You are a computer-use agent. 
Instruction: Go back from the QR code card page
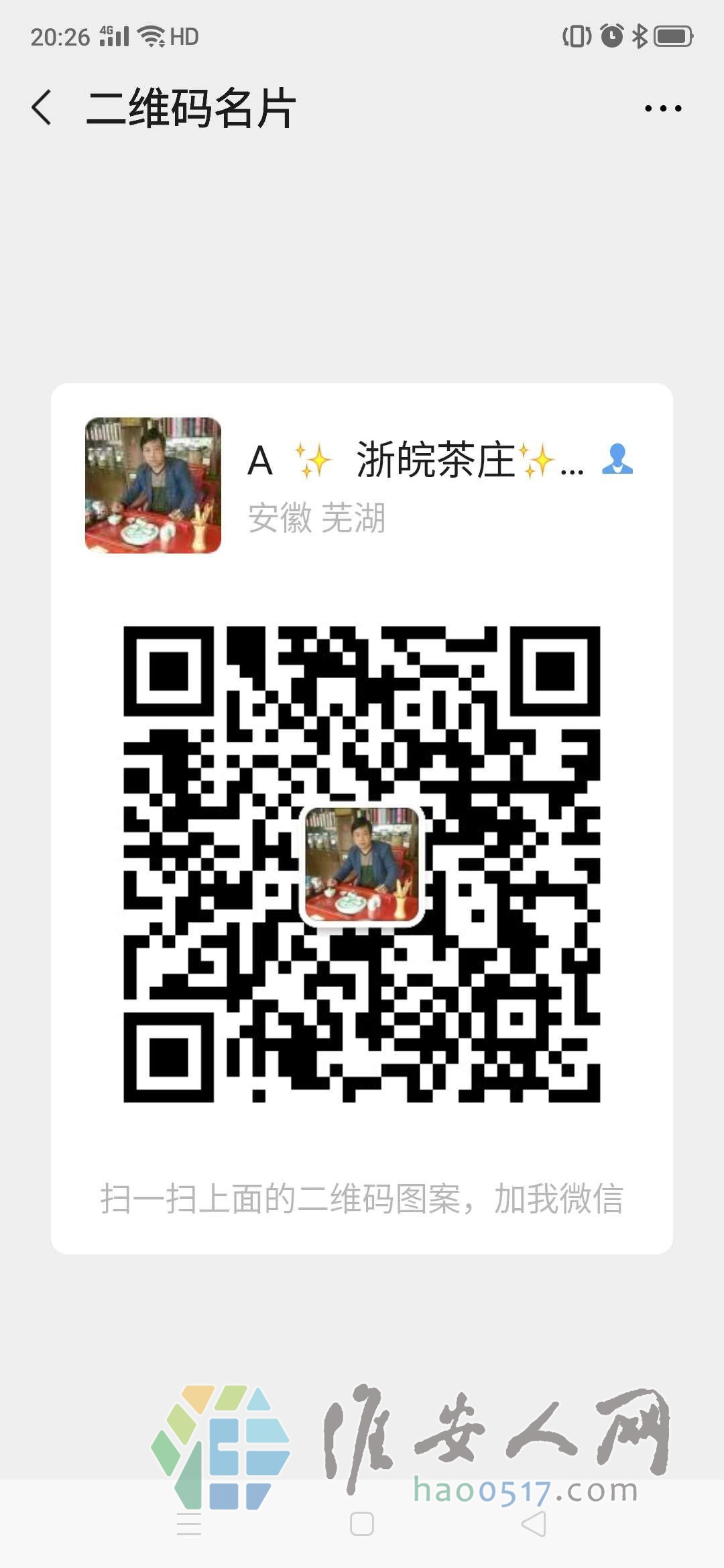[x=42, y=108]
